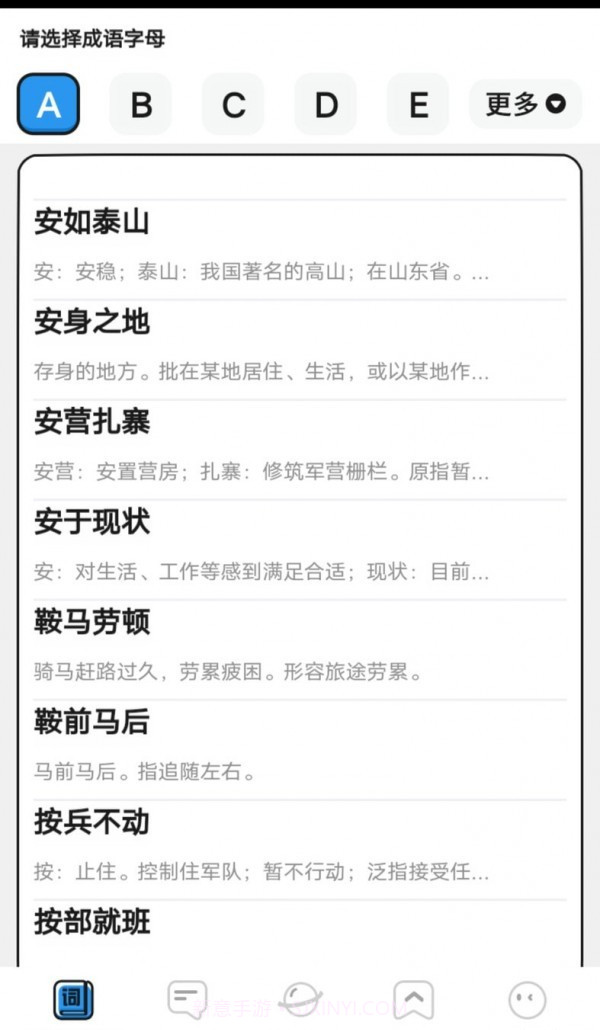Expand the 更多 letter dropdown

525,104
